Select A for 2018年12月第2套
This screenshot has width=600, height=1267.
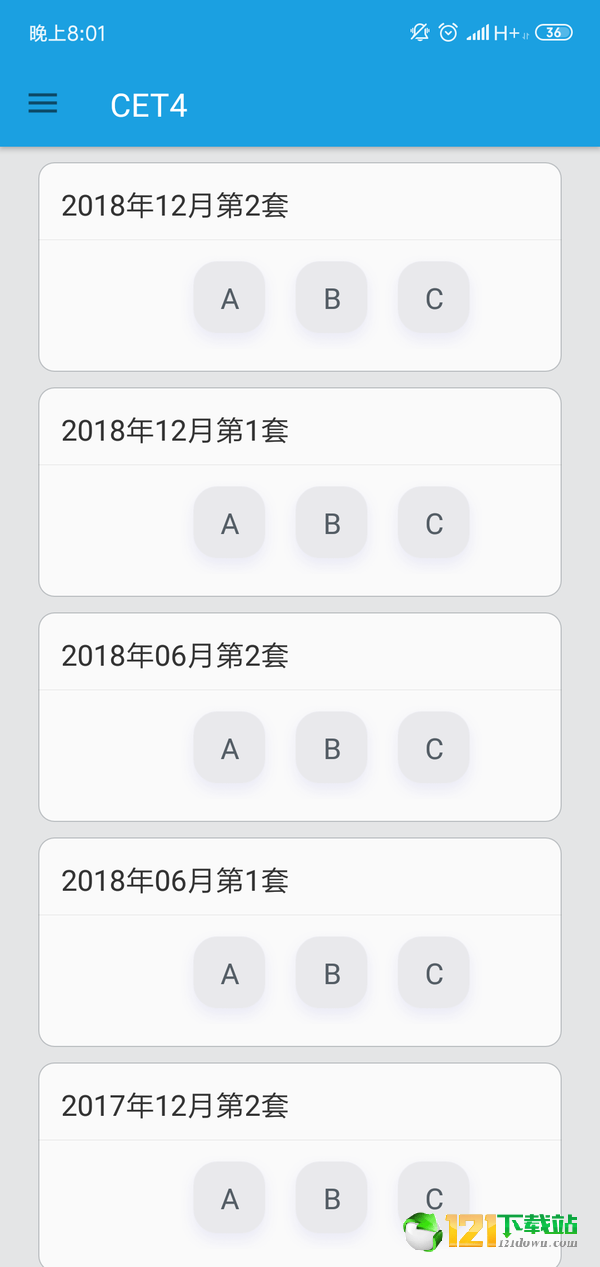coord(229,298)
